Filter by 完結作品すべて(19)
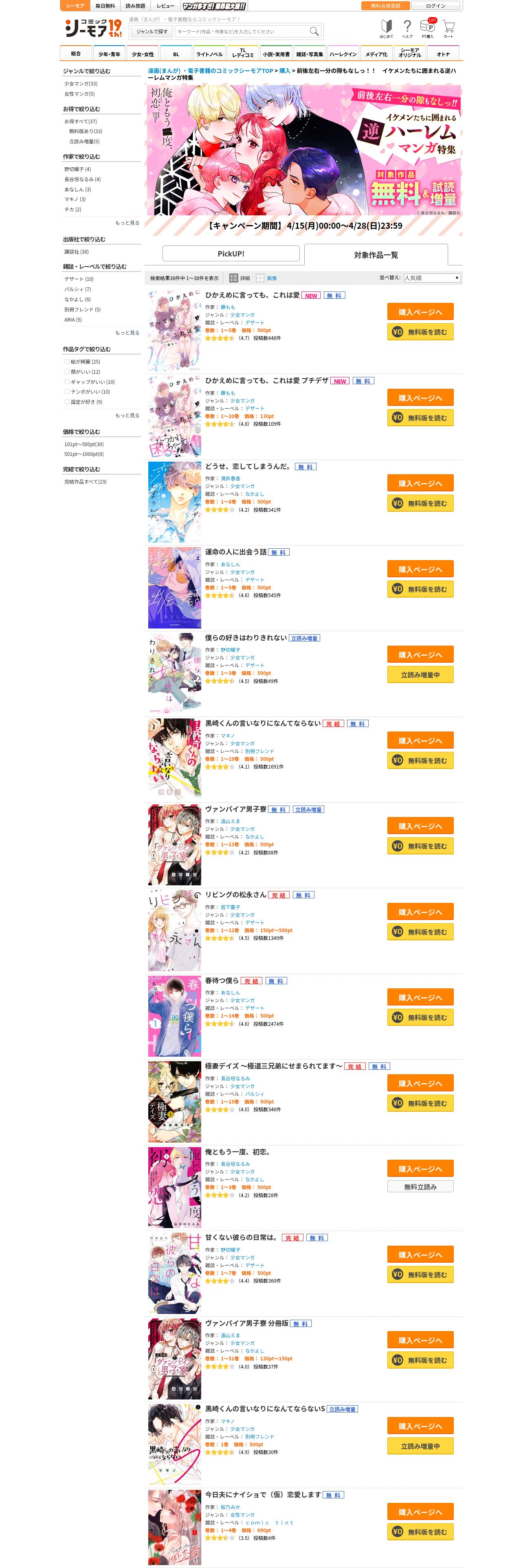Viewport: 523px width, 1568px height. click(x=85, y=482)
